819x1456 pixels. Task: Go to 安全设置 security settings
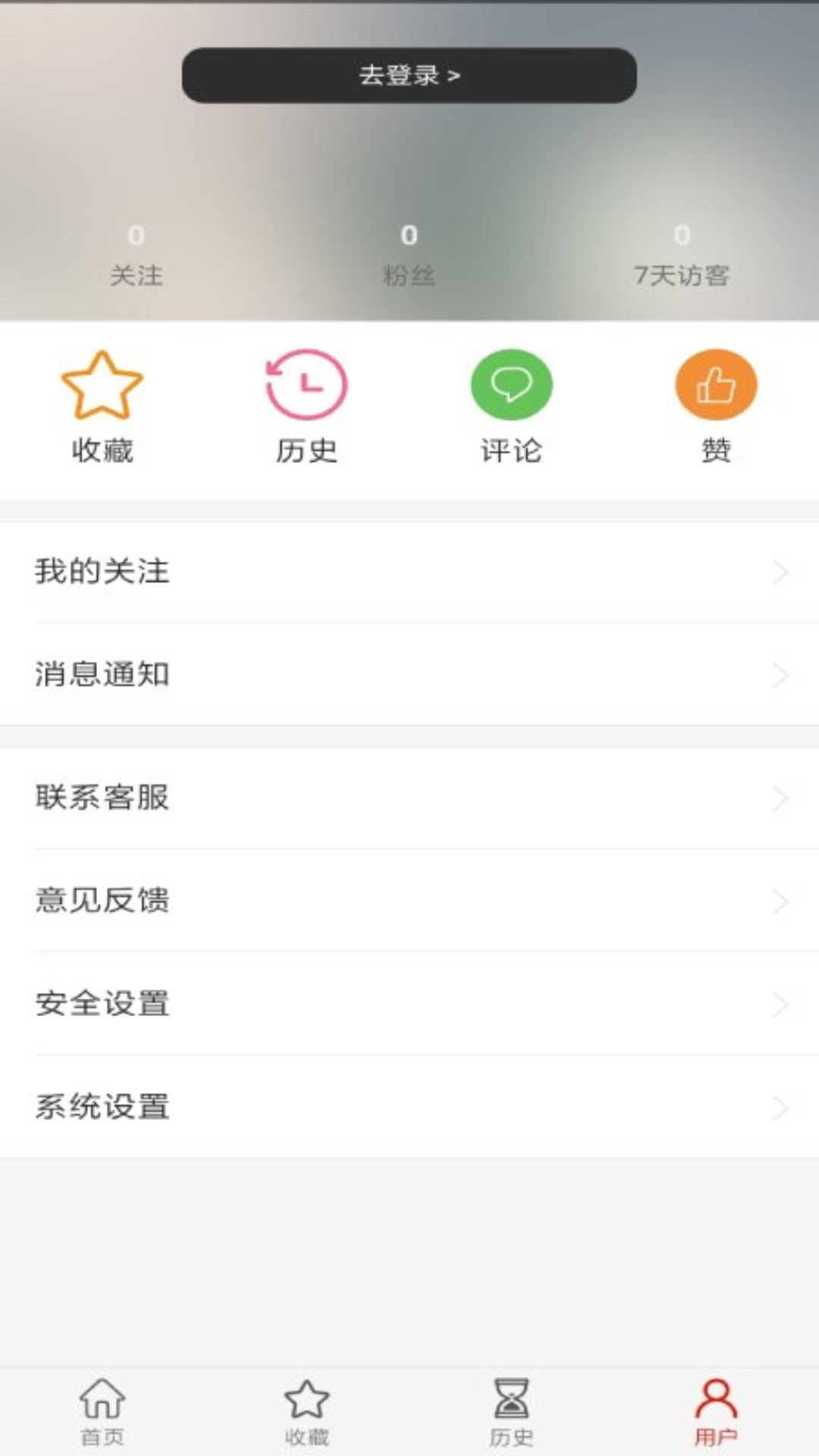pos(409,1004)
